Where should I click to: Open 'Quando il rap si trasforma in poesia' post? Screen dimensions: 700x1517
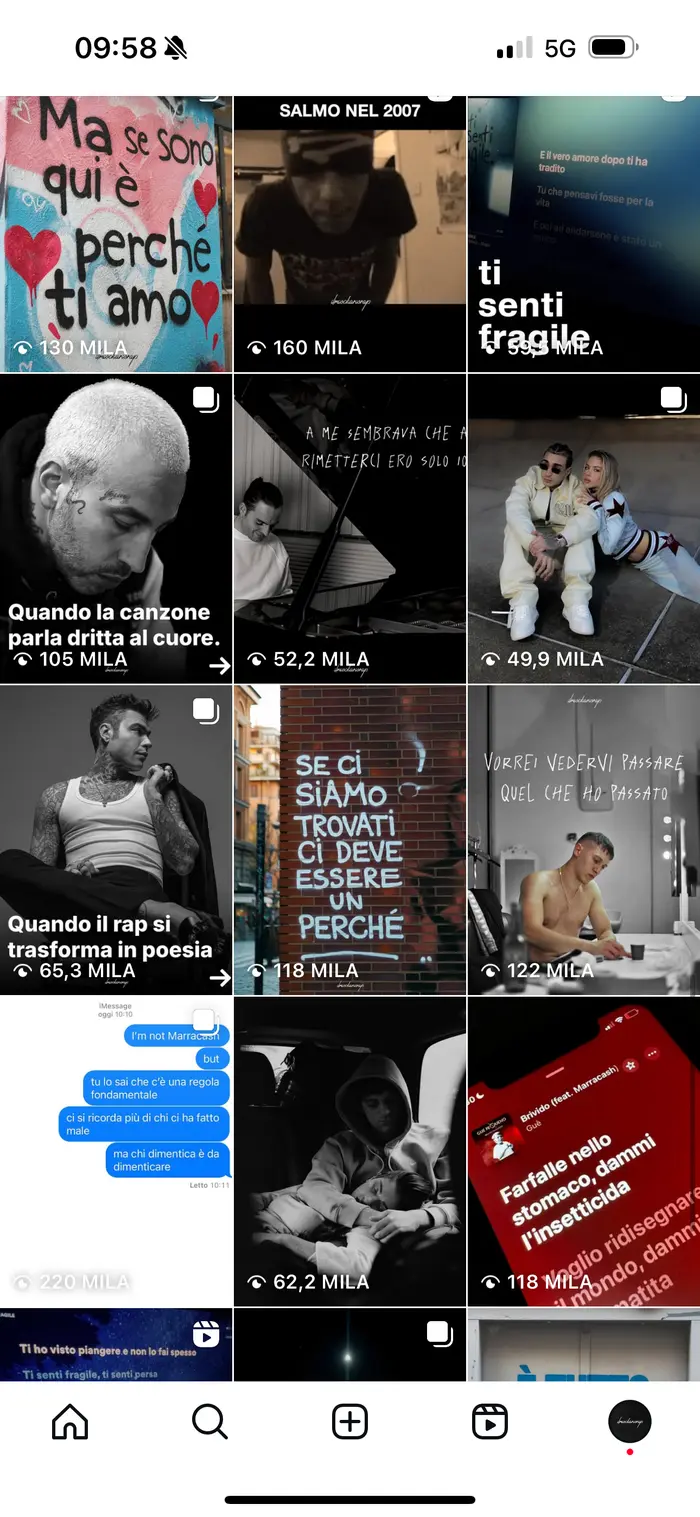(116, 840)
